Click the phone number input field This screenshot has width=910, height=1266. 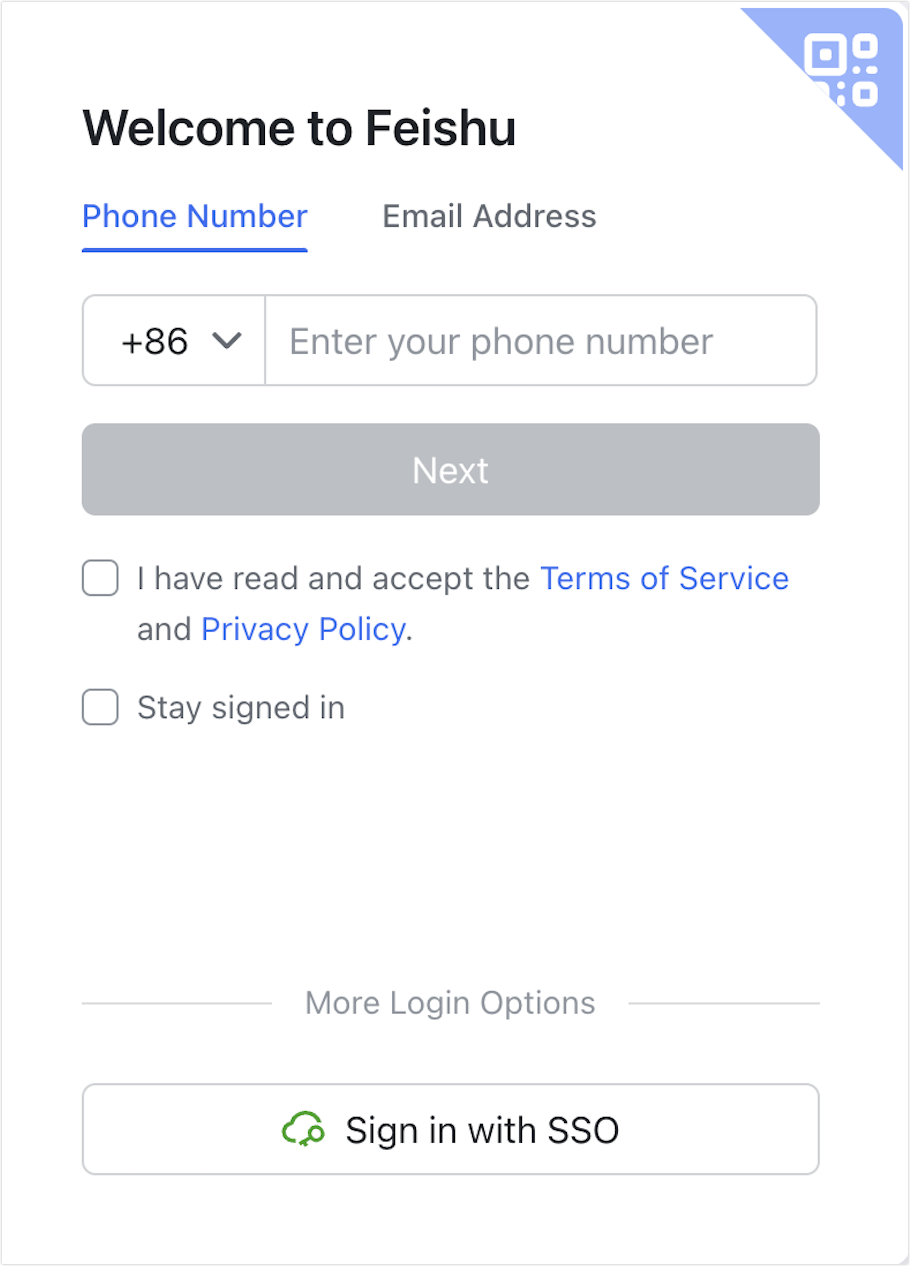(x=540, y=341)
